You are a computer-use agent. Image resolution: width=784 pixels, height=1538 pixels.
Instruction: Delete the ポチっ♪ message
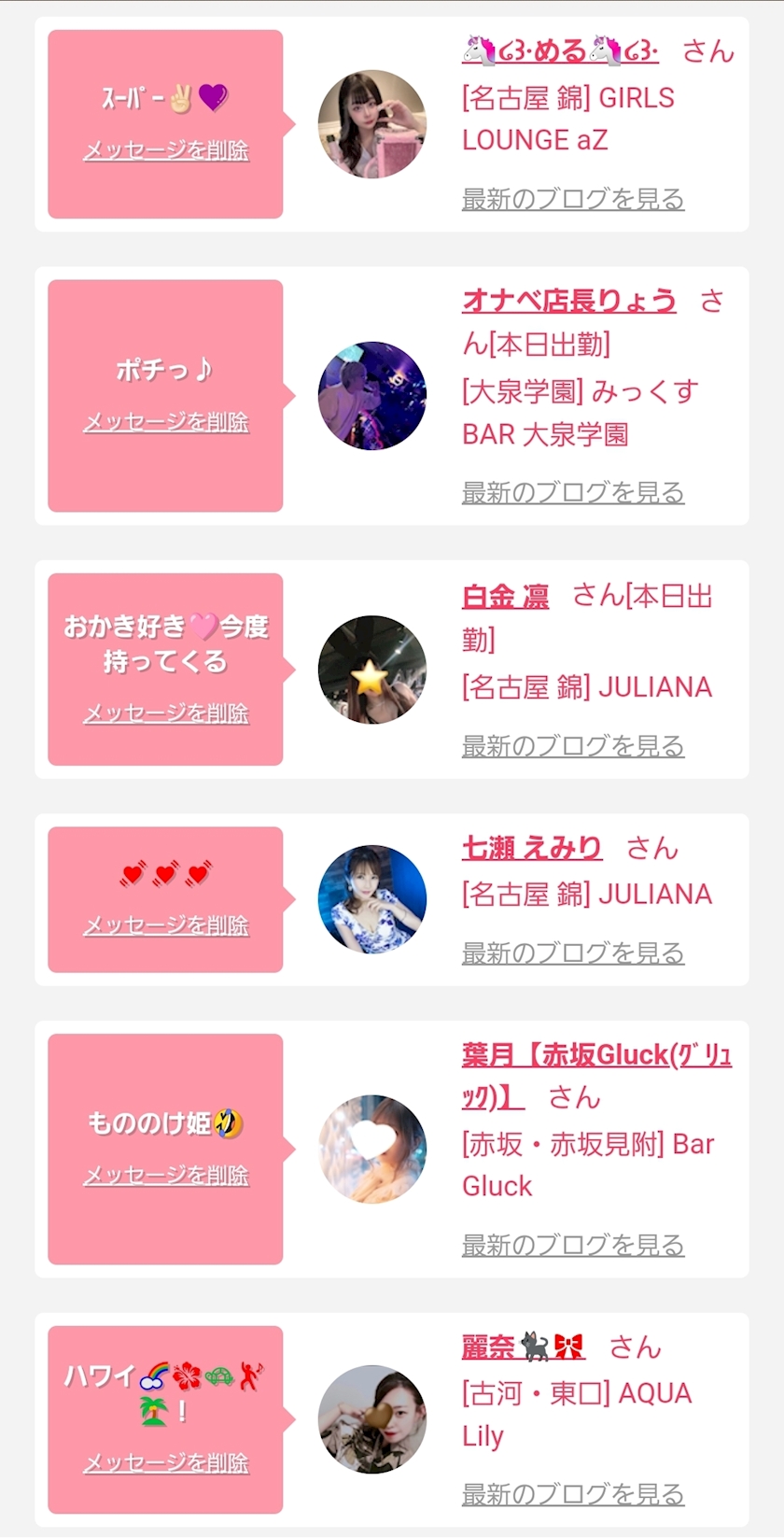pos(166,422)
